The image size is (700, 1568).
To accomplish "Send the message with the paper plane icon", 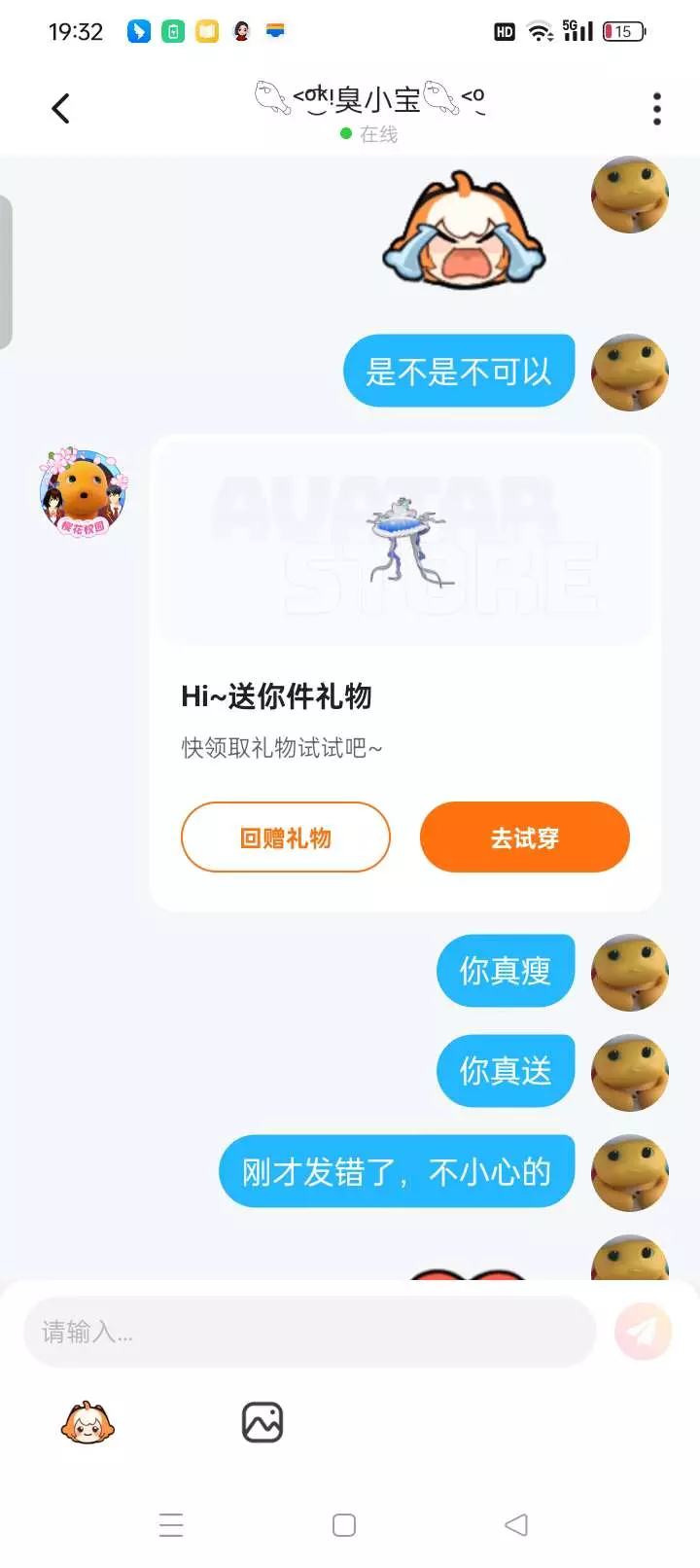I will 644,1332.
